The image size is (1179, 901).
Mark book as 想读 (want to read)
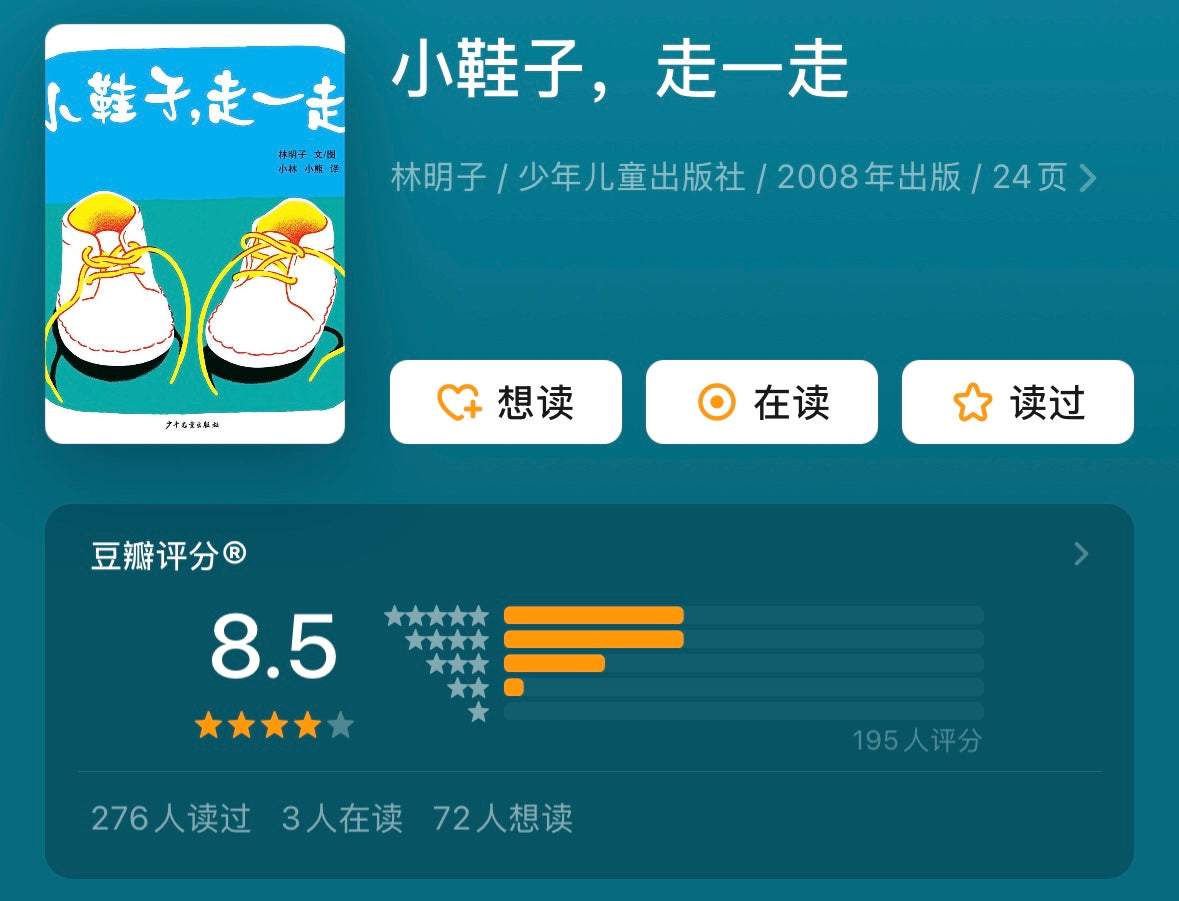pyautogui.click(x=505, y=402)
